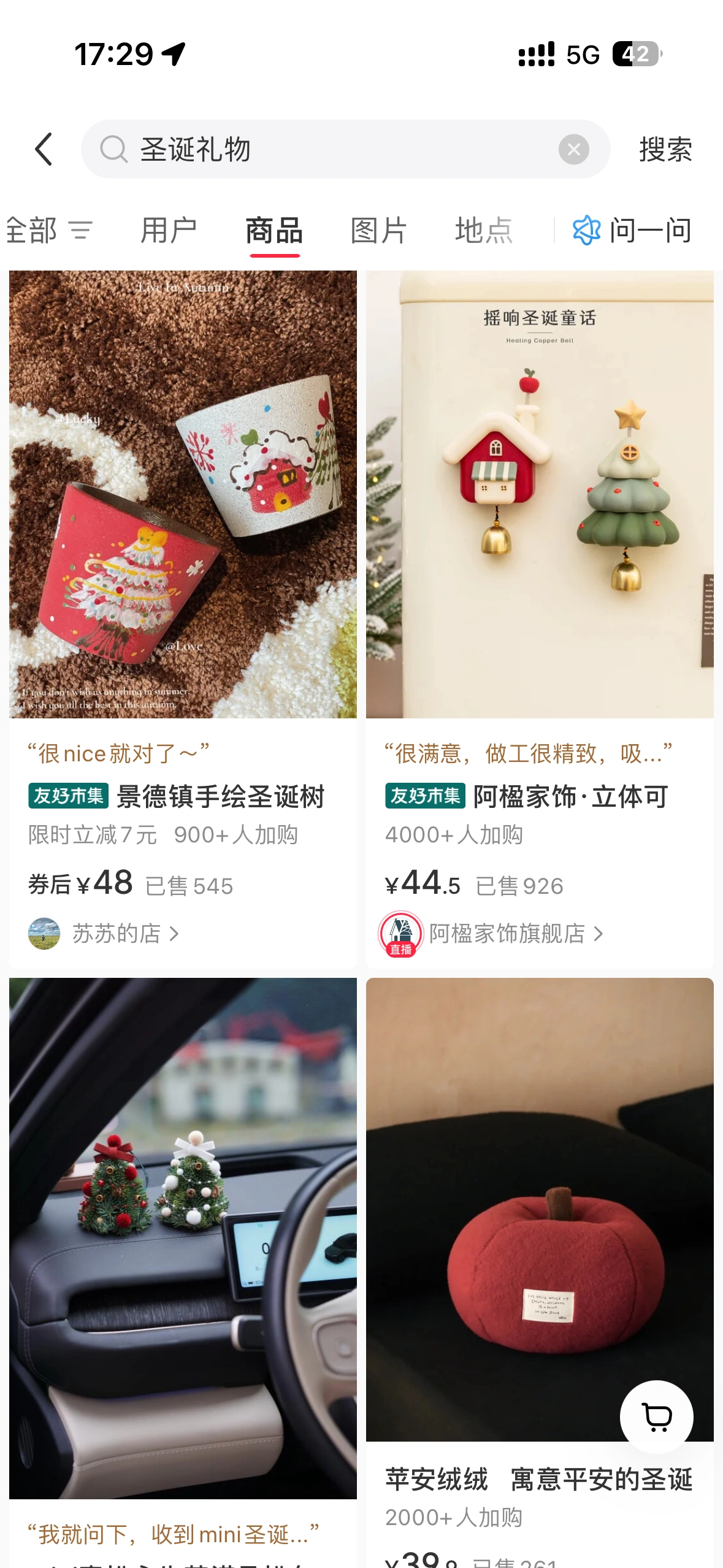Tap the 搜索 button
The image size is (723, 1568).
[665, 149]
